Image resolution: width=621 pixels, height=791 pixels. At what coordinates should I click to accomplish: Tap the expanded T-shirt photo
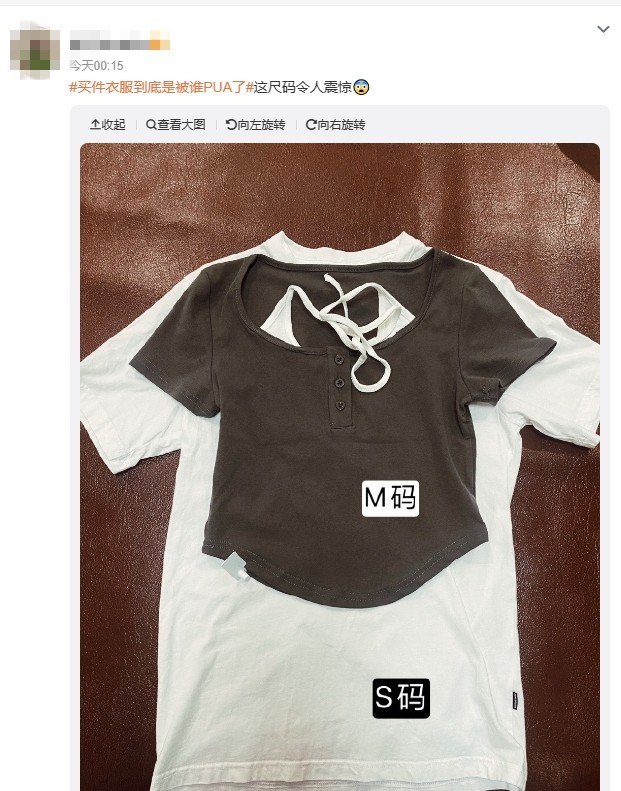tap(340, 460)
